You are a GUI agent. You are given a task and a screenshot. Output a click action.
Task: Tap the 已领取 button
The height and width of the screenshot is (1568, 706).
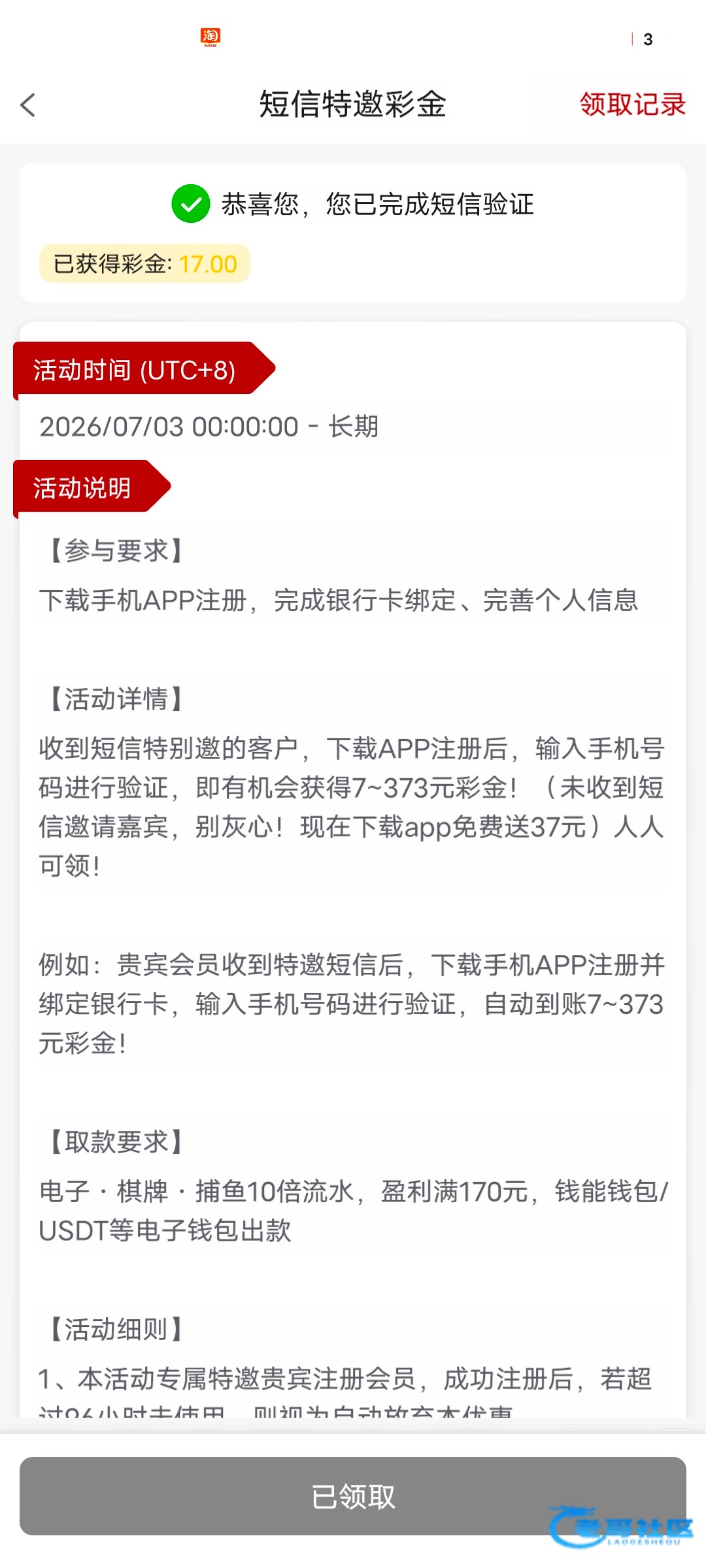(353, 1496)
